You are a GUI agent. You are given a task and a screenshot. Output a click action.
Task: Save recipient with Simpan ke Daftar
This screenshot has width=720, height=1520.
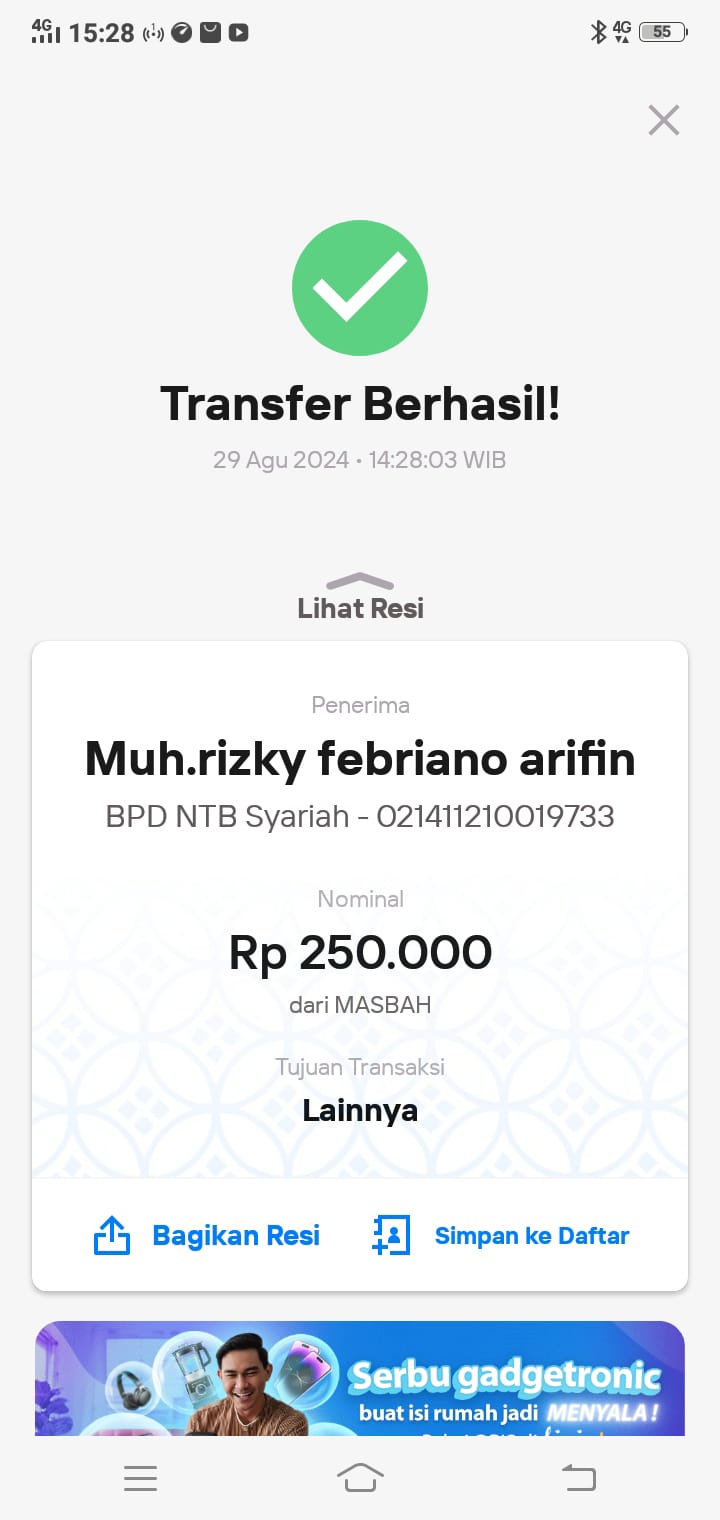[x=501, y=1236]
